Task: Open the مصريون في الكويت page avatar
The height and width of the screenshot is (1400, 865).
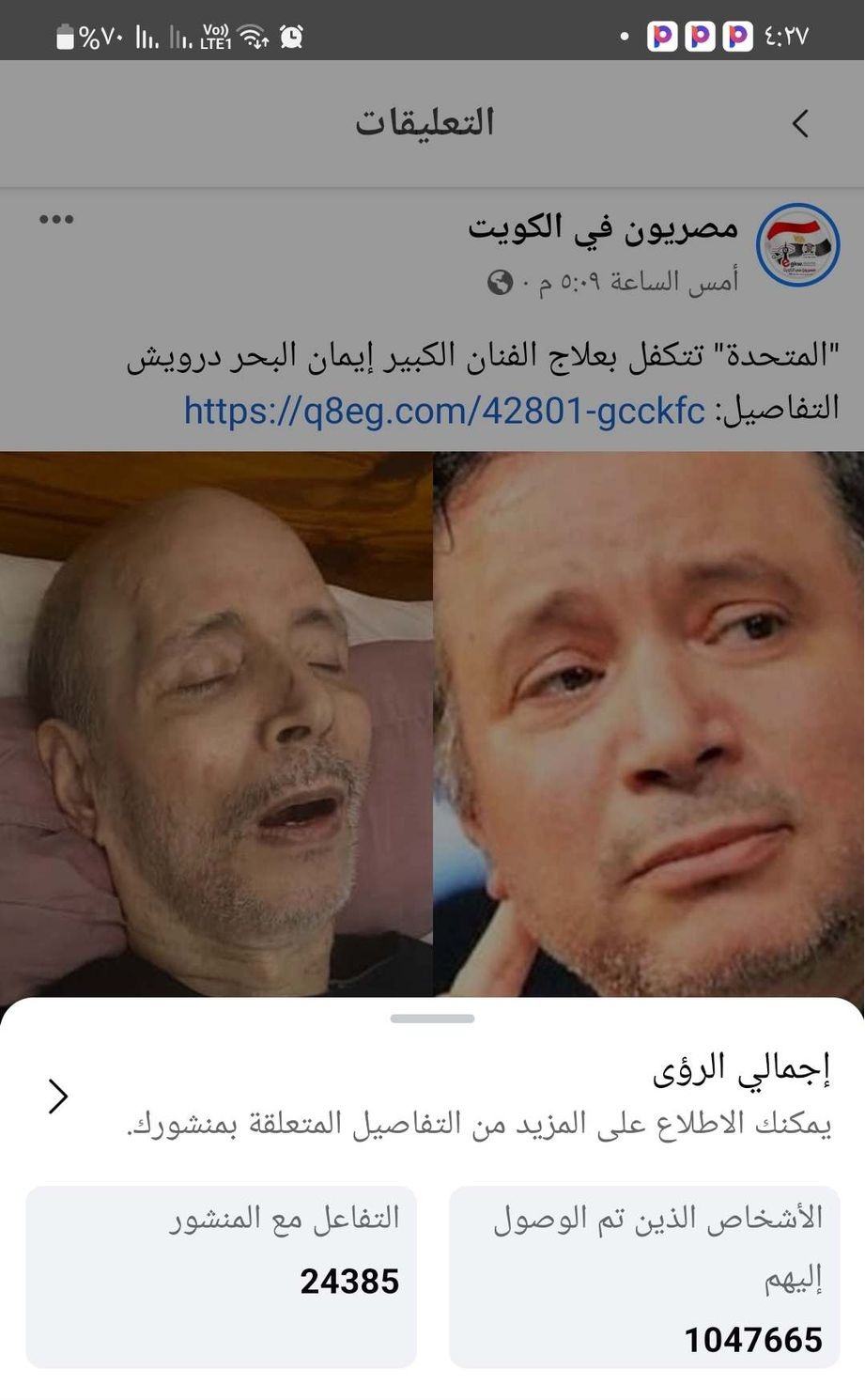Action: click(x=797, y=245)
